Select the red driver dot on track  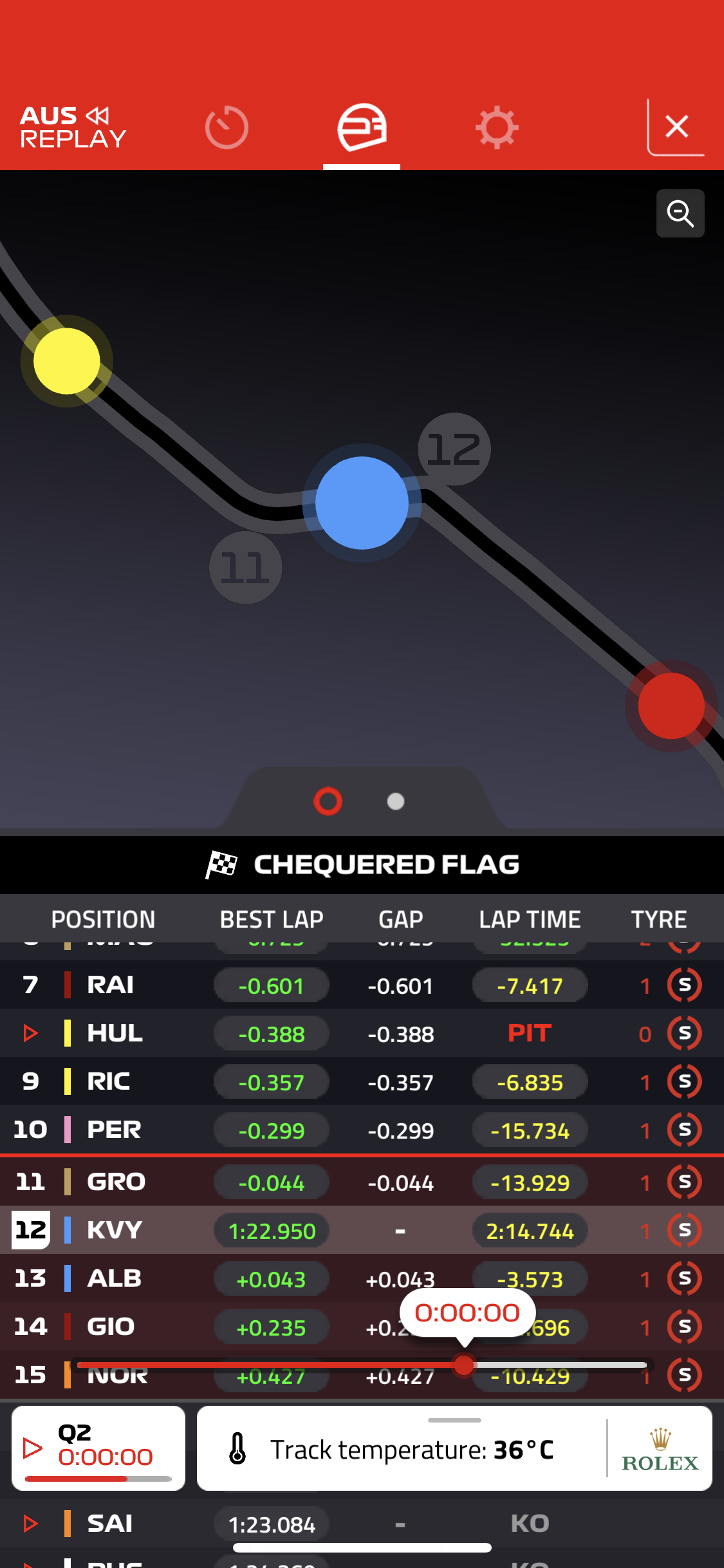(x=671, y=706)
